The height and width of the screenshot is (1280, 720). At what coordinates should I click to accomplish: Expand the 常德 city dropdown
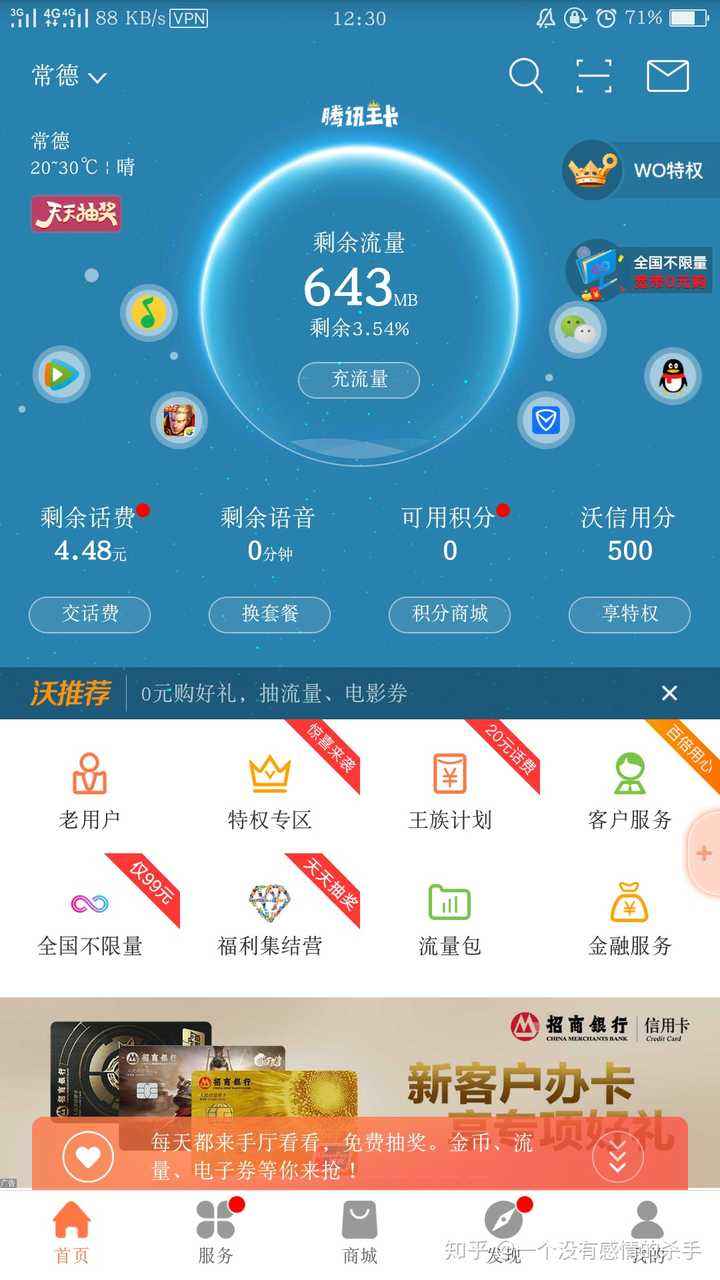point(69,77)
